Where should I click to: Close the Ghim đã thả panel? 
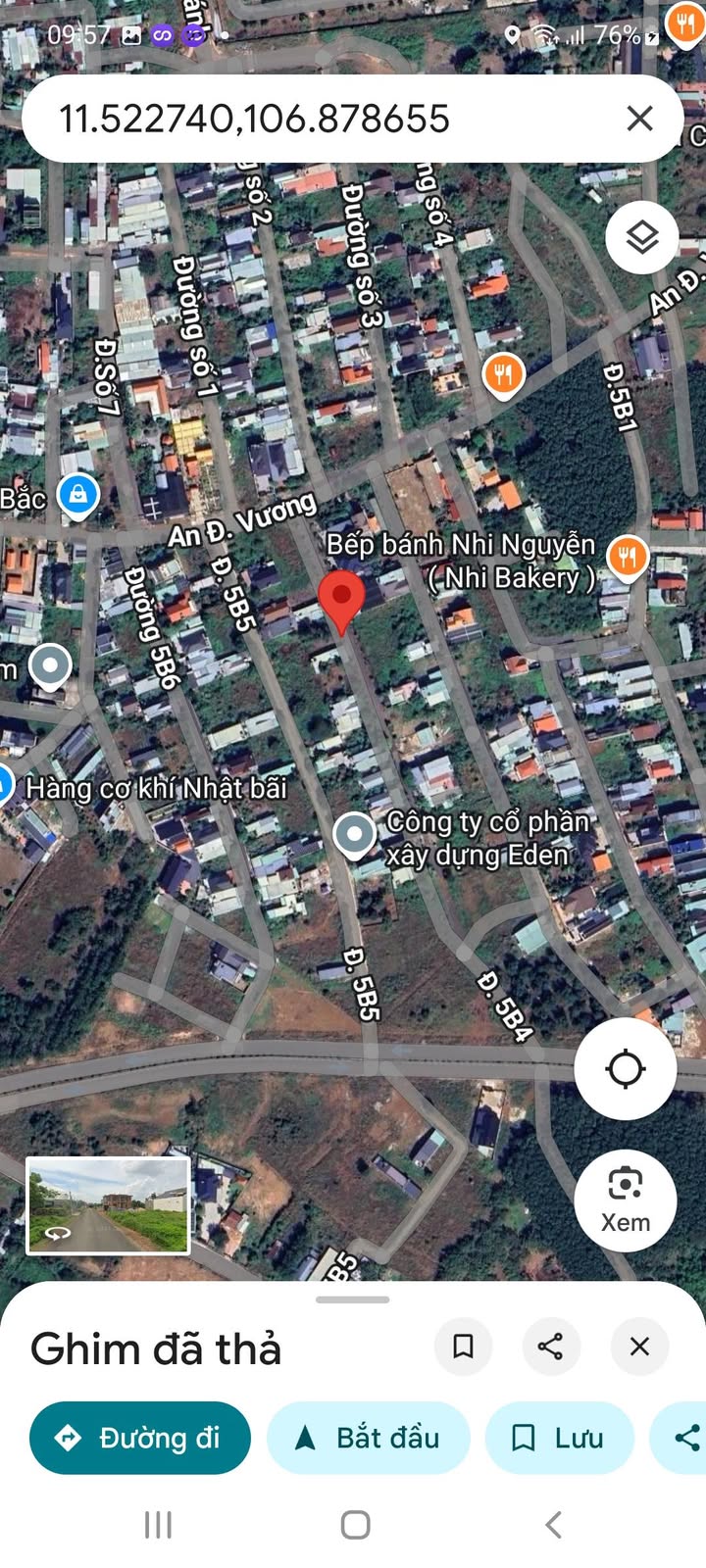pos(639,1346)
